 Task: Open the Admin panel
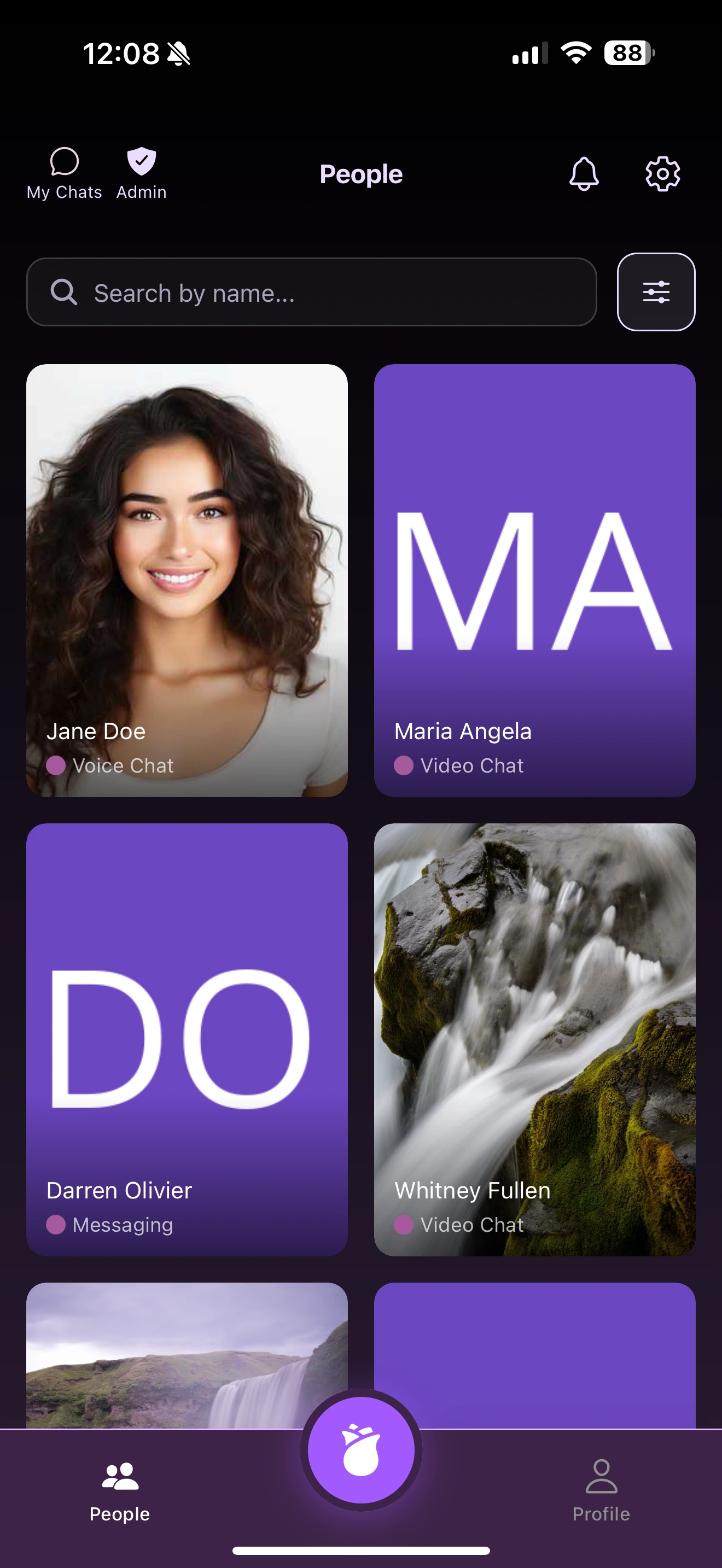click(141, 173)
